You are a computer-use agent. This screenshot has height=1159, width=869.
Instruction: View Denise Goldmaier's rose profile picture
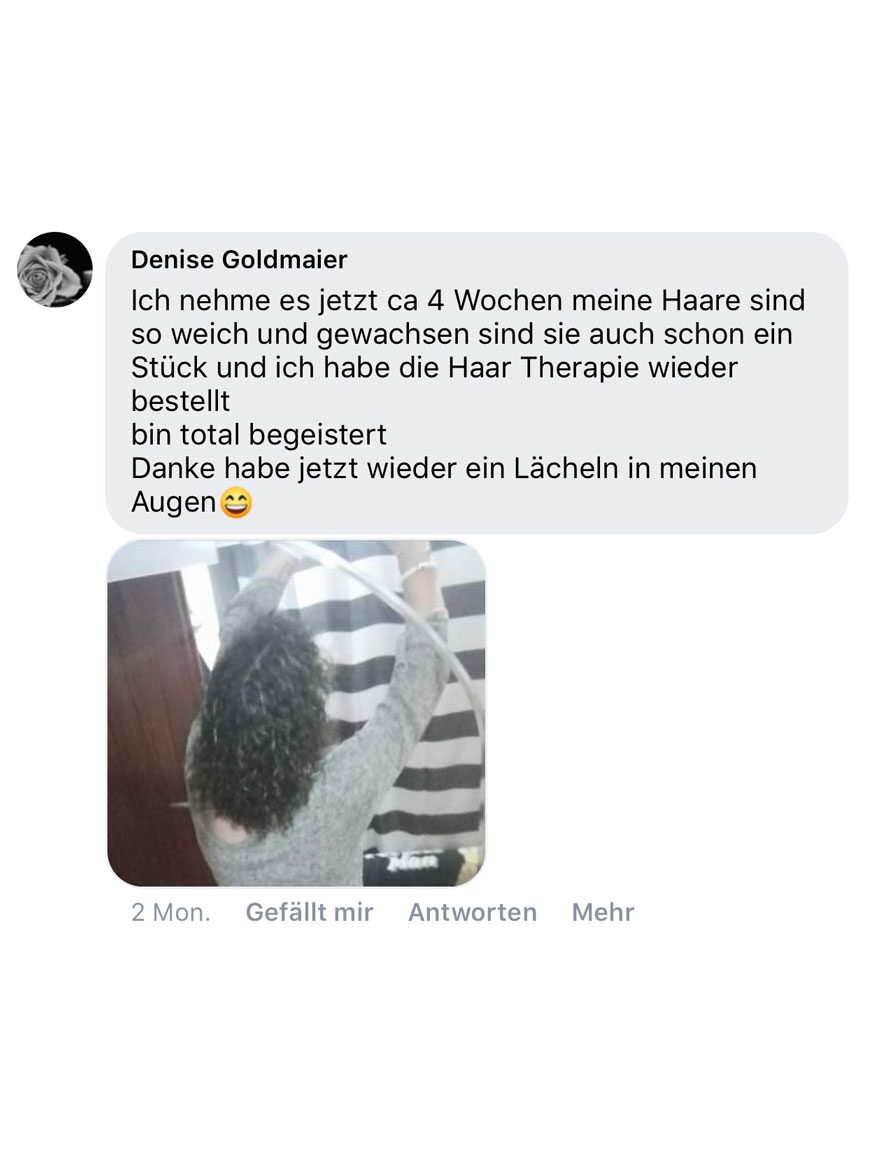point(55,270)
